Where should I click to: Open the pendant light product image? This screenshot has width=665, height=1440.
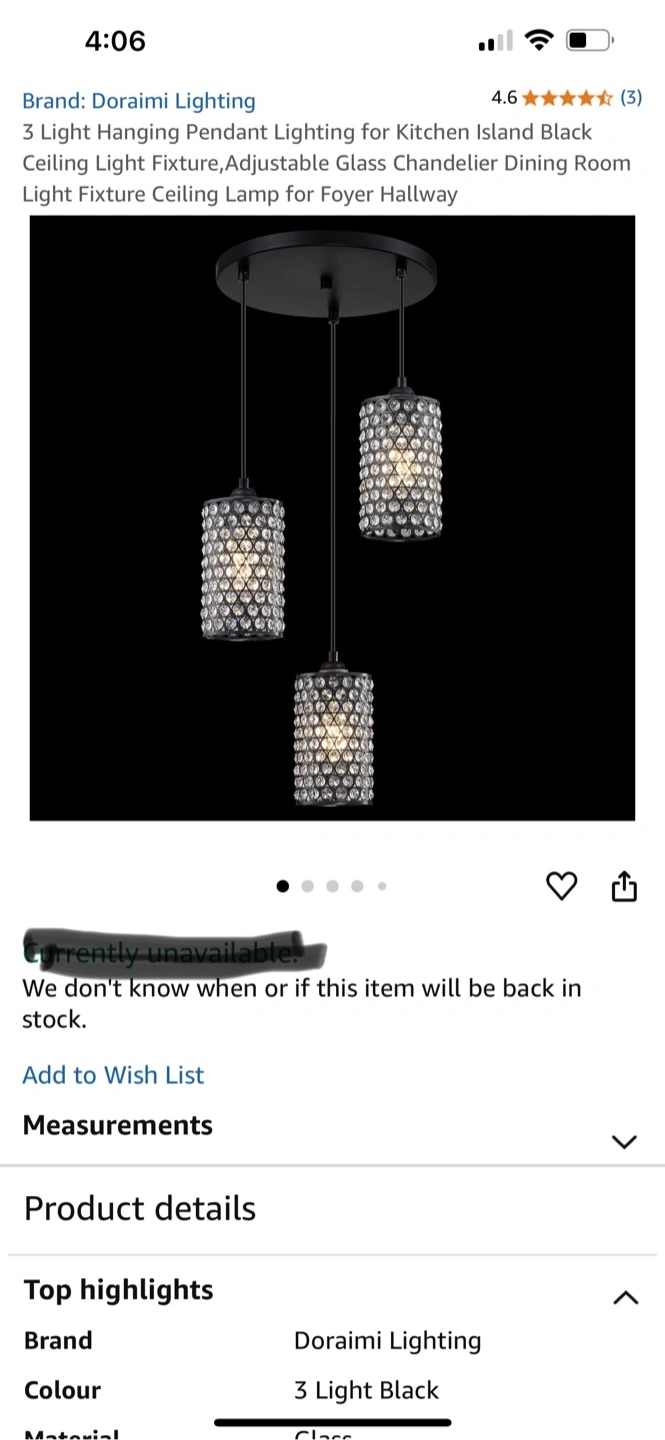[332, 518]
